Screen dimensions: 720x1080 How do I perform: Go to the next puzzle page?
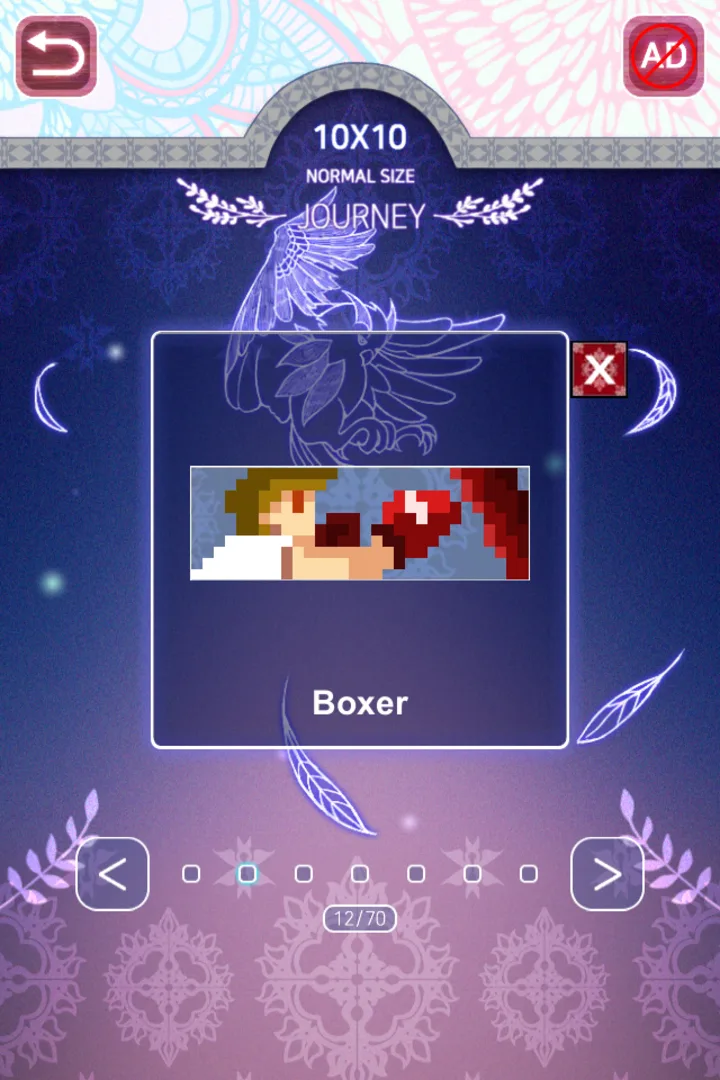(x=607, y=874)
